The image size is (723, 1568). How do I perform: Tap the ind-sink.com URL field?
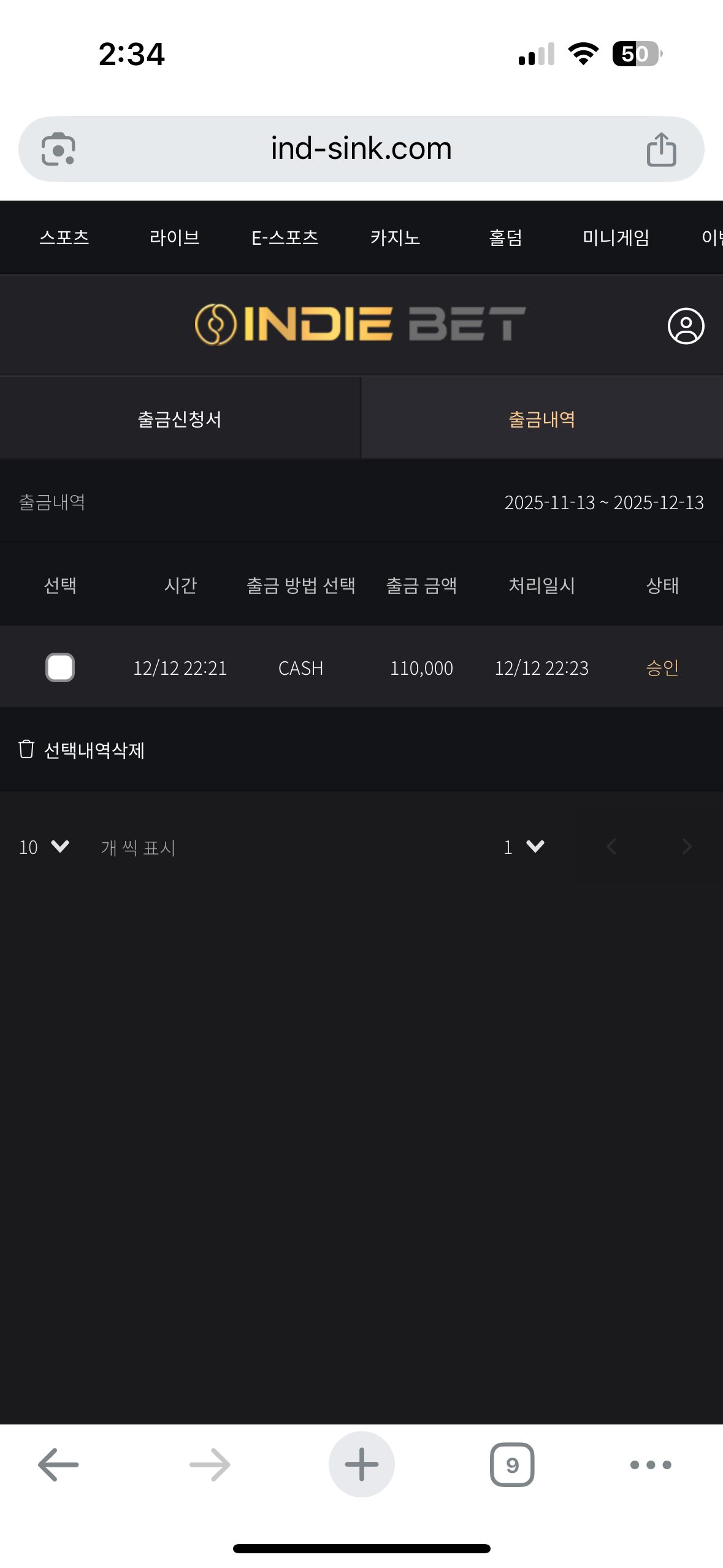pyautogui.click(x=361, y=149)
